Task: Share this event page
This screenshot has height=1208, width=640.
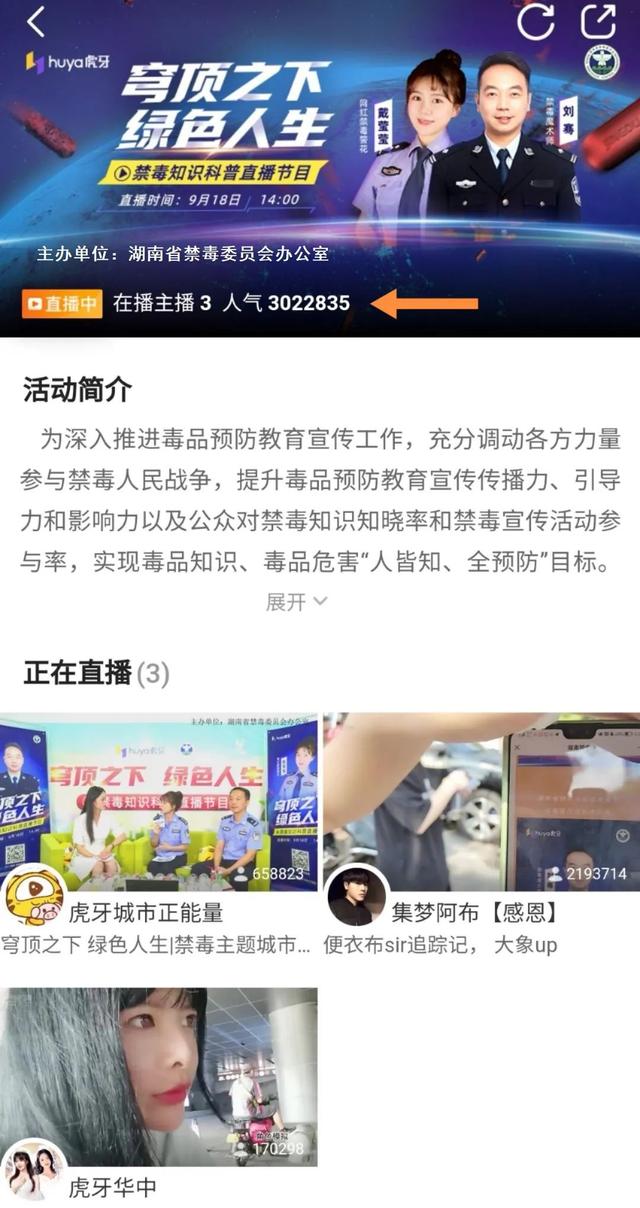Action: (x=599, y=21)
